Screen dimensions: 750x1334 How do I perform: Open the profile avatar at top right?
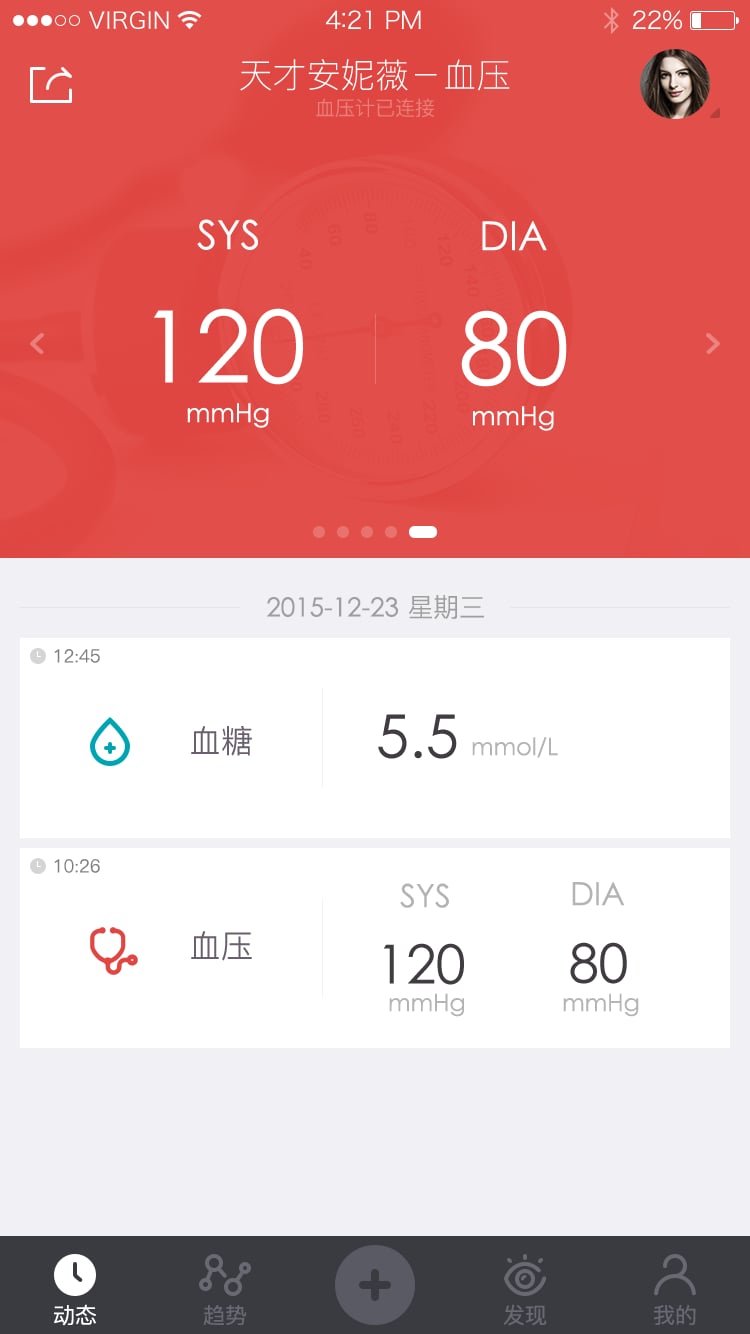675,84
